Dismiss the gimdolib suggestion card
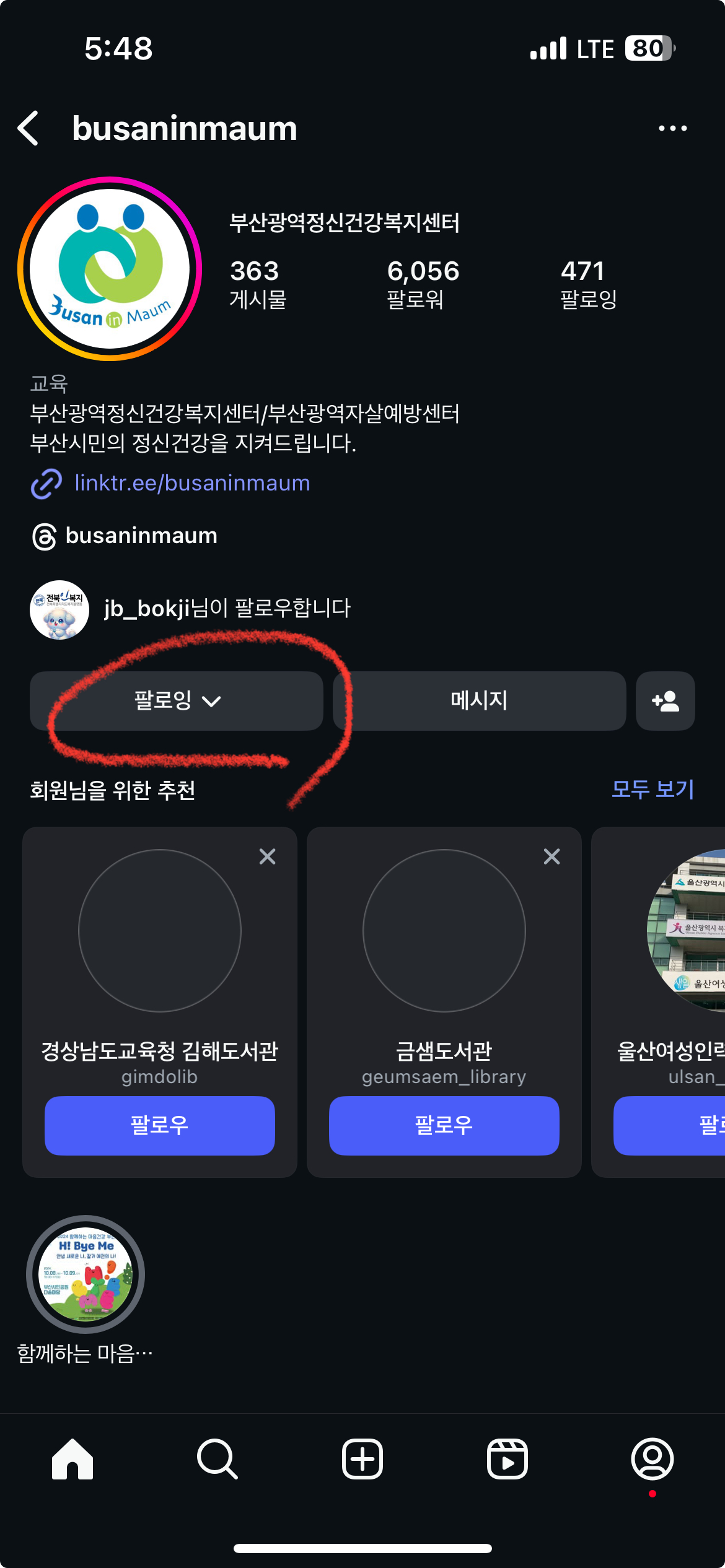Viewport: 725px width, 1568px height. coord(267,856)
